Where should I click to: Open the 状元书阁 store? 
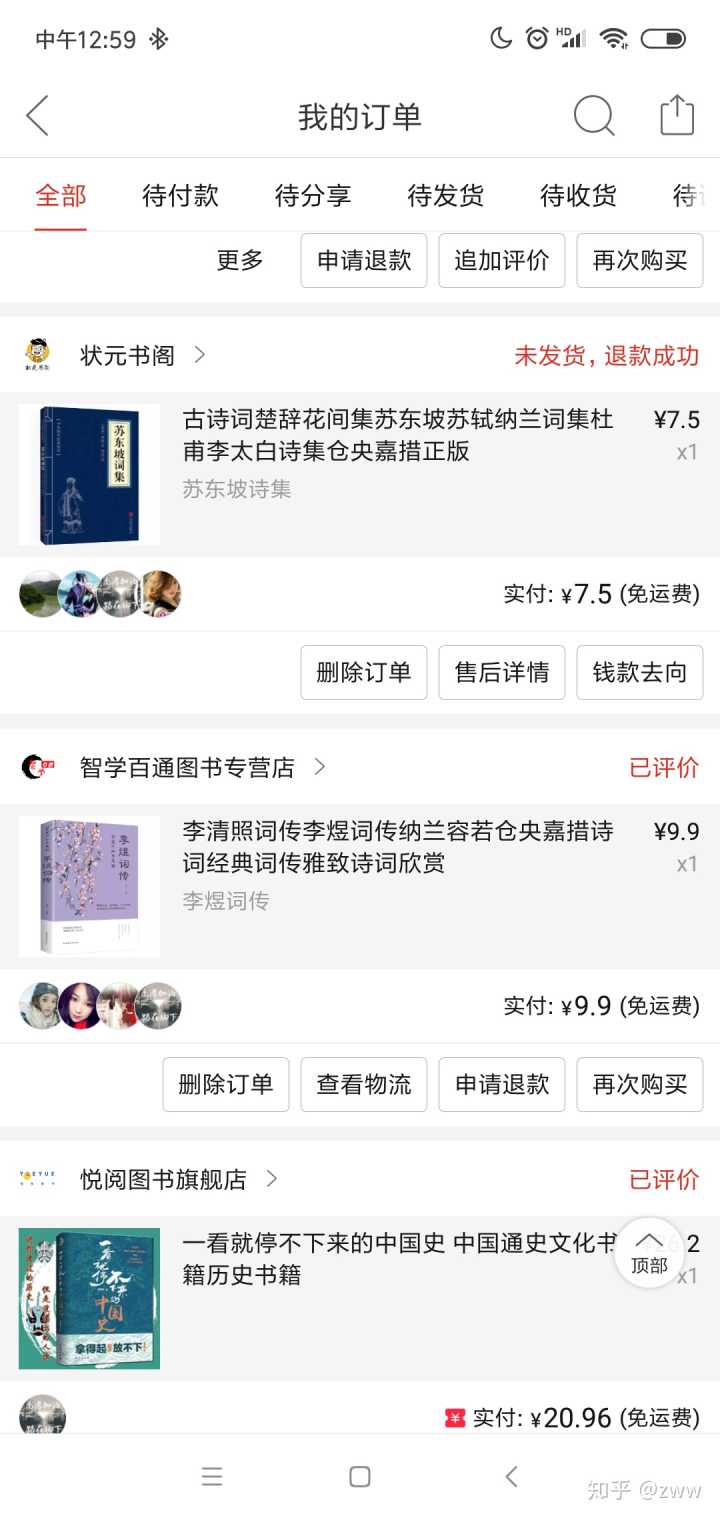pos(128,355)
